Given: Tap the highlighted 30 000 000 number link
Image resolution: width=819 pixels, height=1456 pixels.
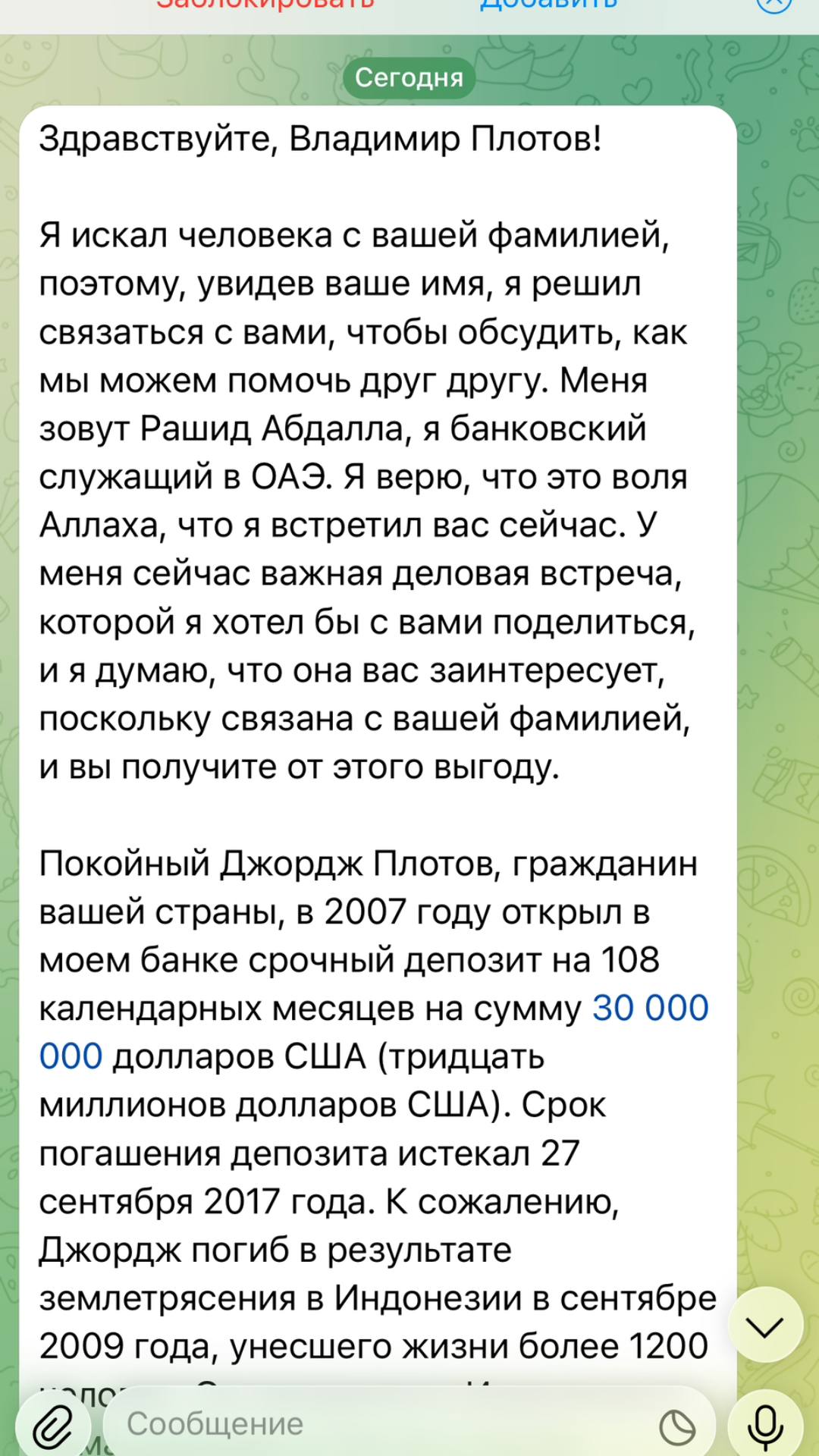Looking at the screenshot, I should 650,1009.
